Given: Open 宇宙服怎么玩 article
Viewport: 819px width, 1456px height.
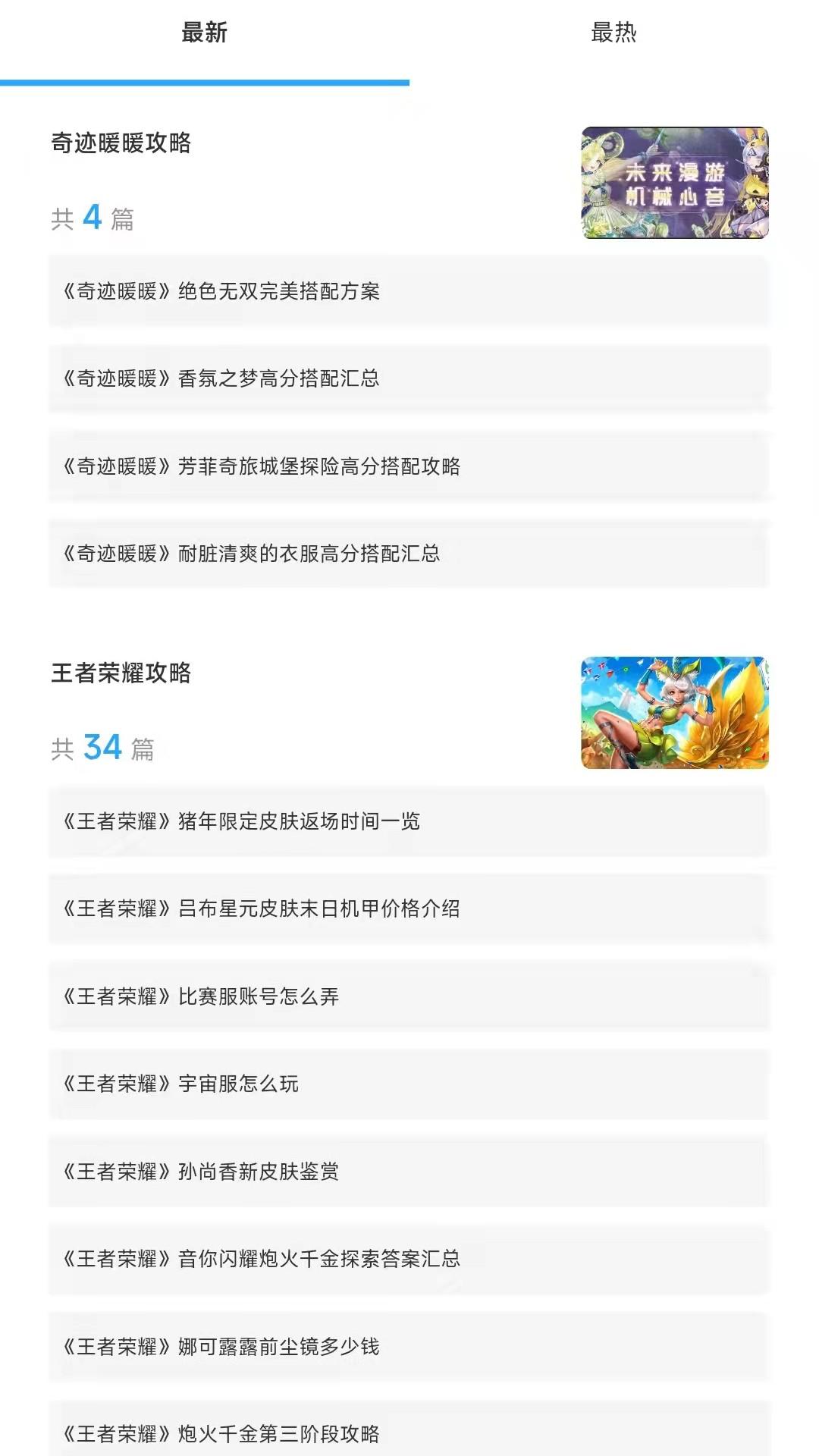Looking at the screenshot, I should pos(408,1084).
